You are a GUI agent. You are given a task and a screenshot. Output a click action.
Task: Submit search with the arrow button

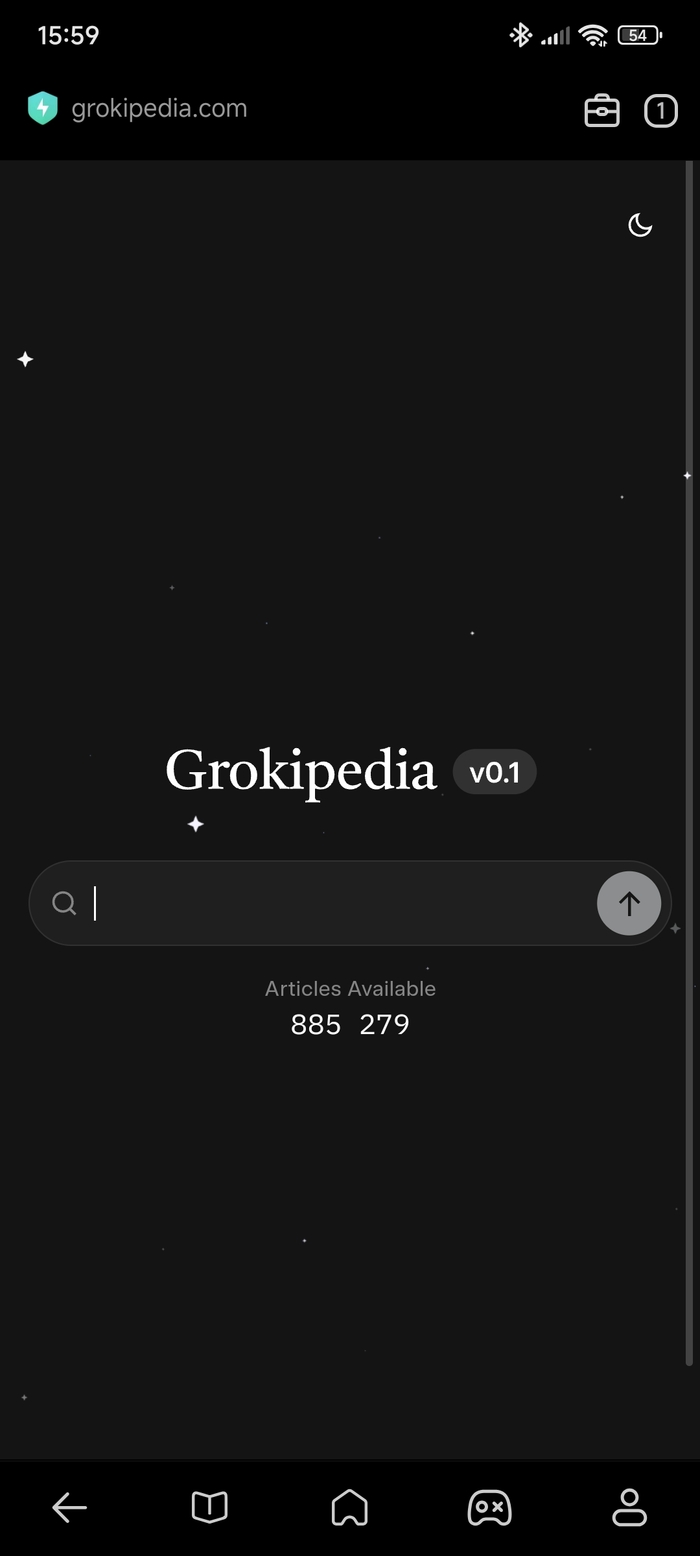point(629,904)
